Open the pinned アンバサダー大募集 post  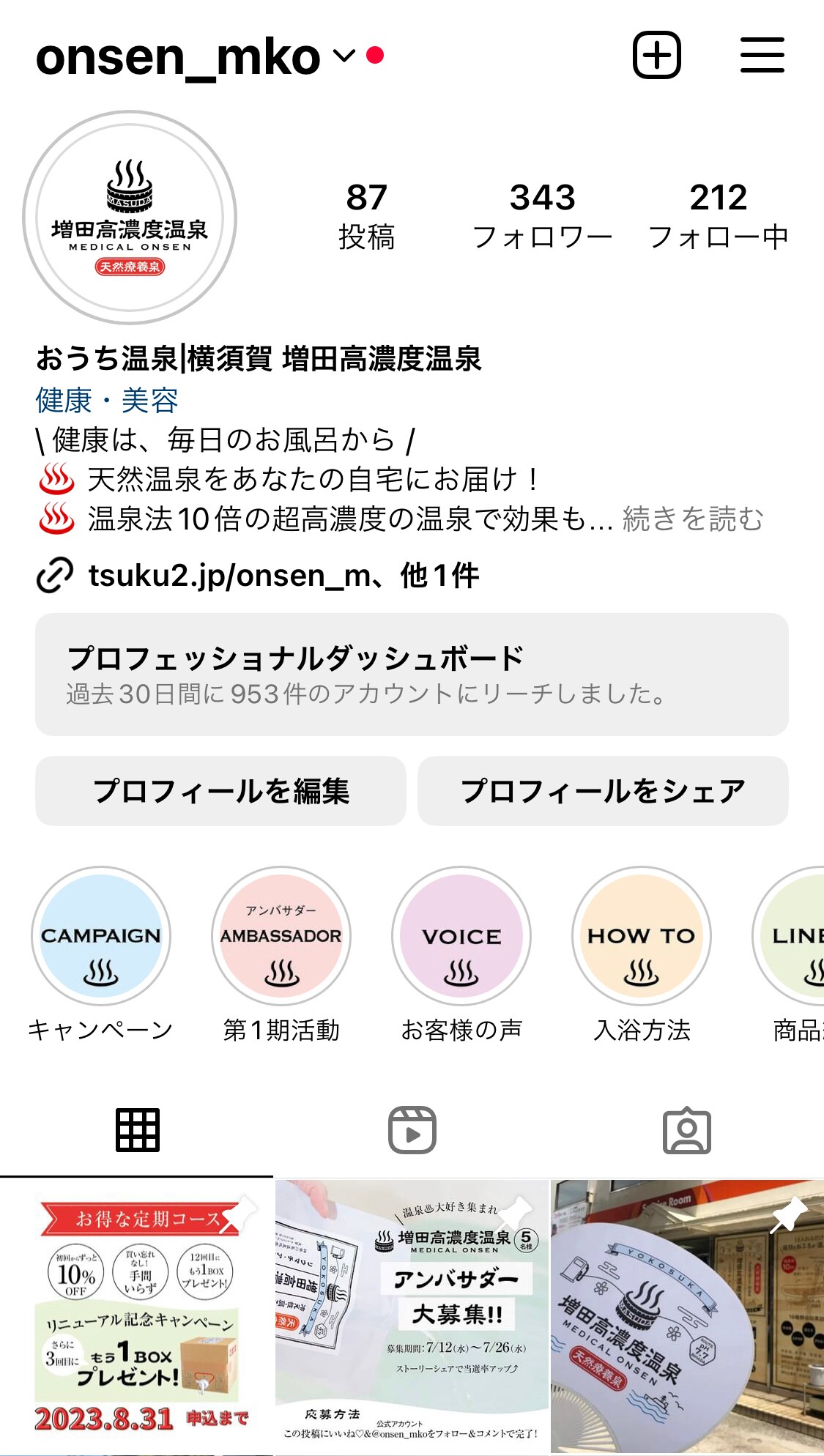point(412,1317)
